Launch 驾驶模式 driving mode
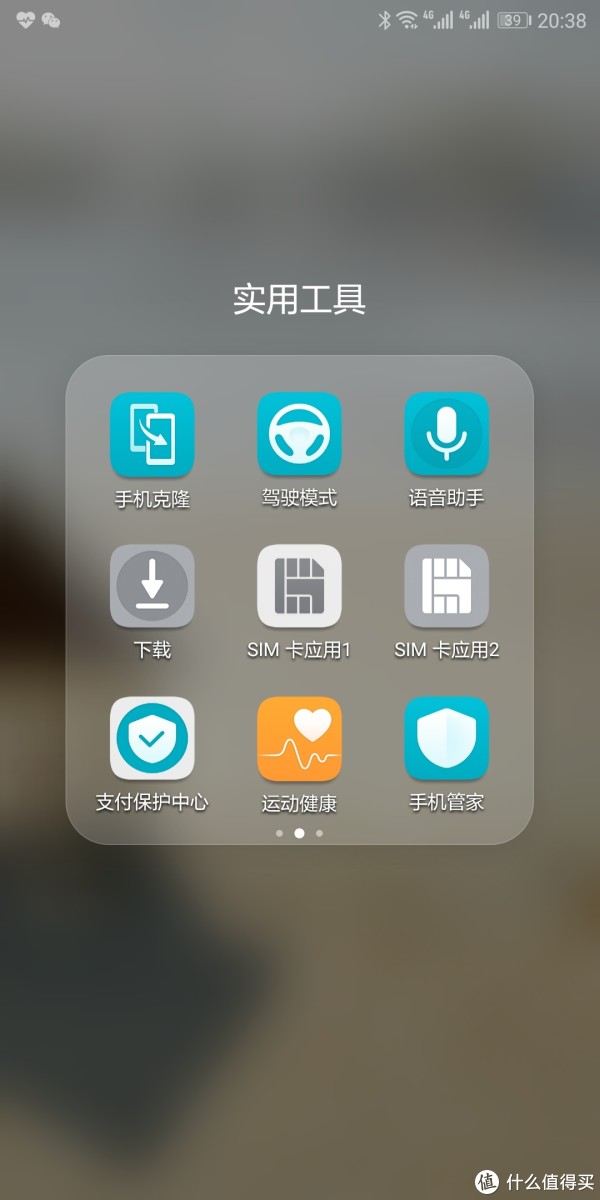 299,435
